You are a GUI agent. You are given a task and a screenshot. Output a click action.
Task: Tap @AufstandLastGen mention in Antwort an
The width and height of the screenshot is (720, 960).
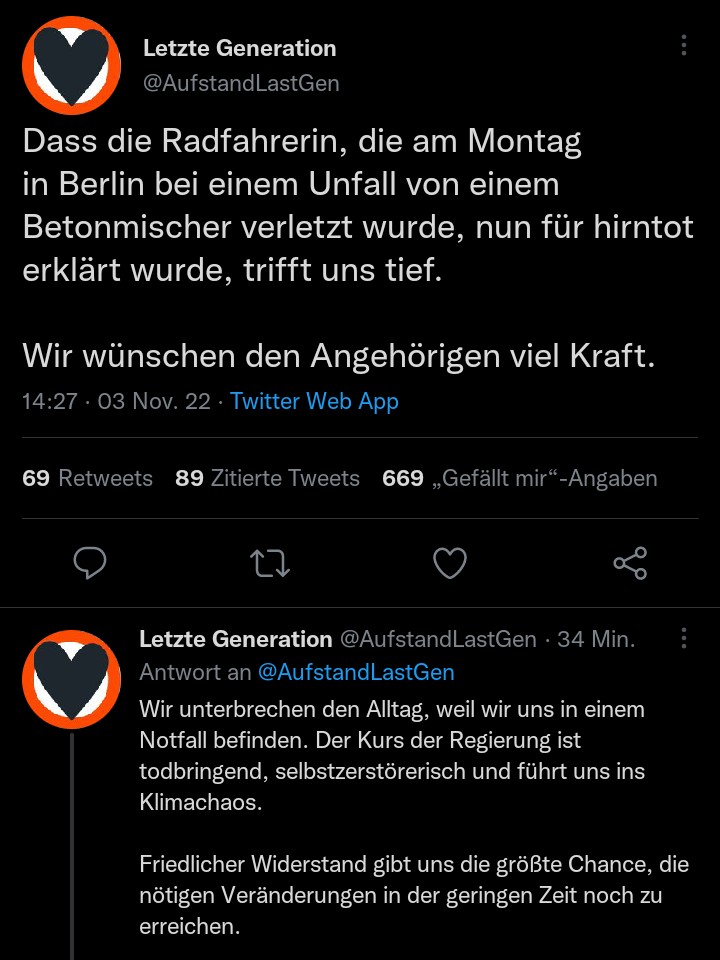pos(356,671)
